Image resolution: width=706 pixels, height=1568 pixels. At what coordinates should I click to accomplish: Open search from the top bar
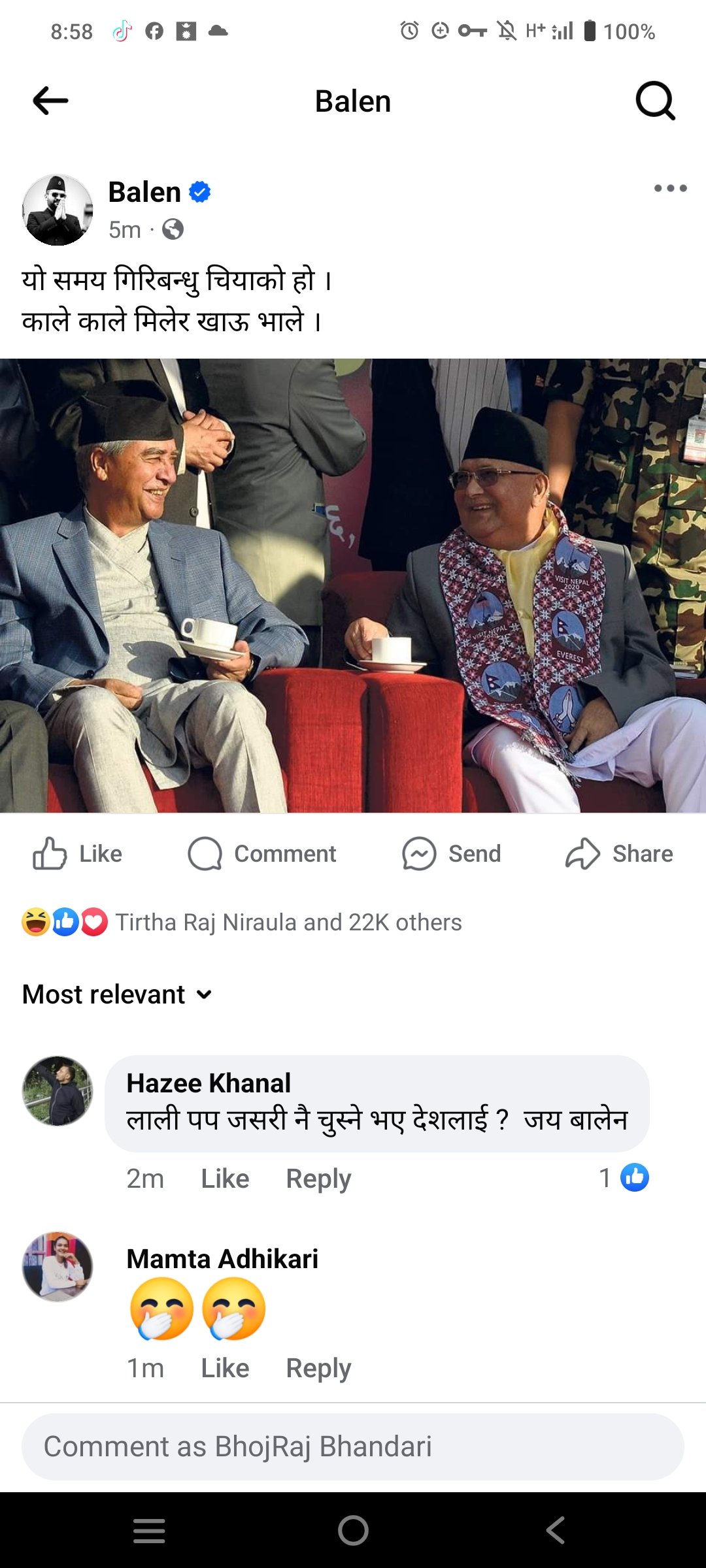point(655,101)
